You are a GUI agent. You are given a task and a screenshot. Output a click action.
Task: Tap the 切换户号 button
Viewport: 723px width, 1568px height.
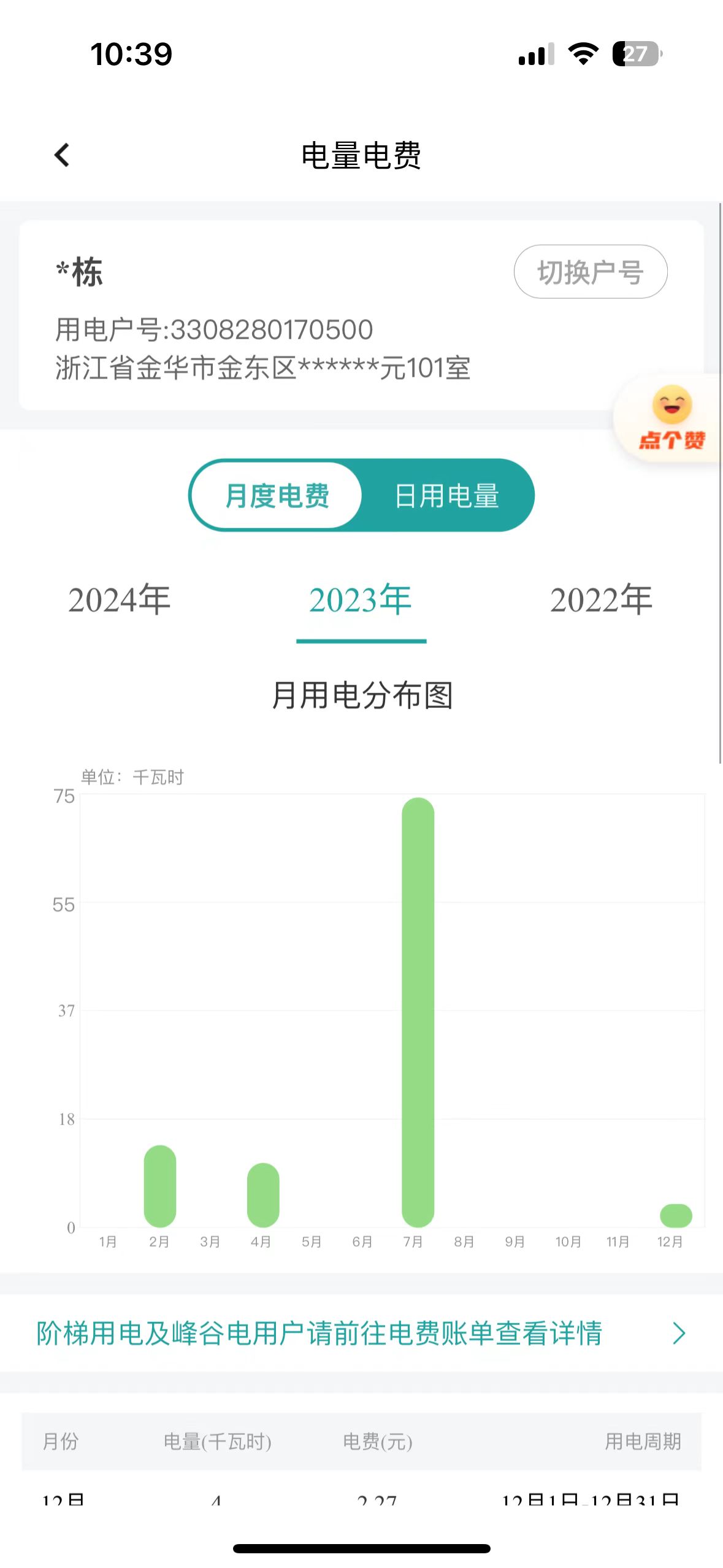[x=590, y=272]
